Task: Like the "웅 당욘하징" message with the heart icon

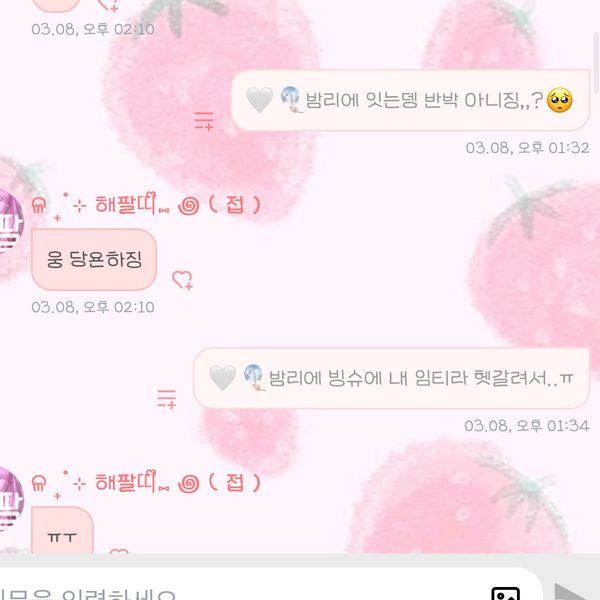Action: tap(182, 280)
